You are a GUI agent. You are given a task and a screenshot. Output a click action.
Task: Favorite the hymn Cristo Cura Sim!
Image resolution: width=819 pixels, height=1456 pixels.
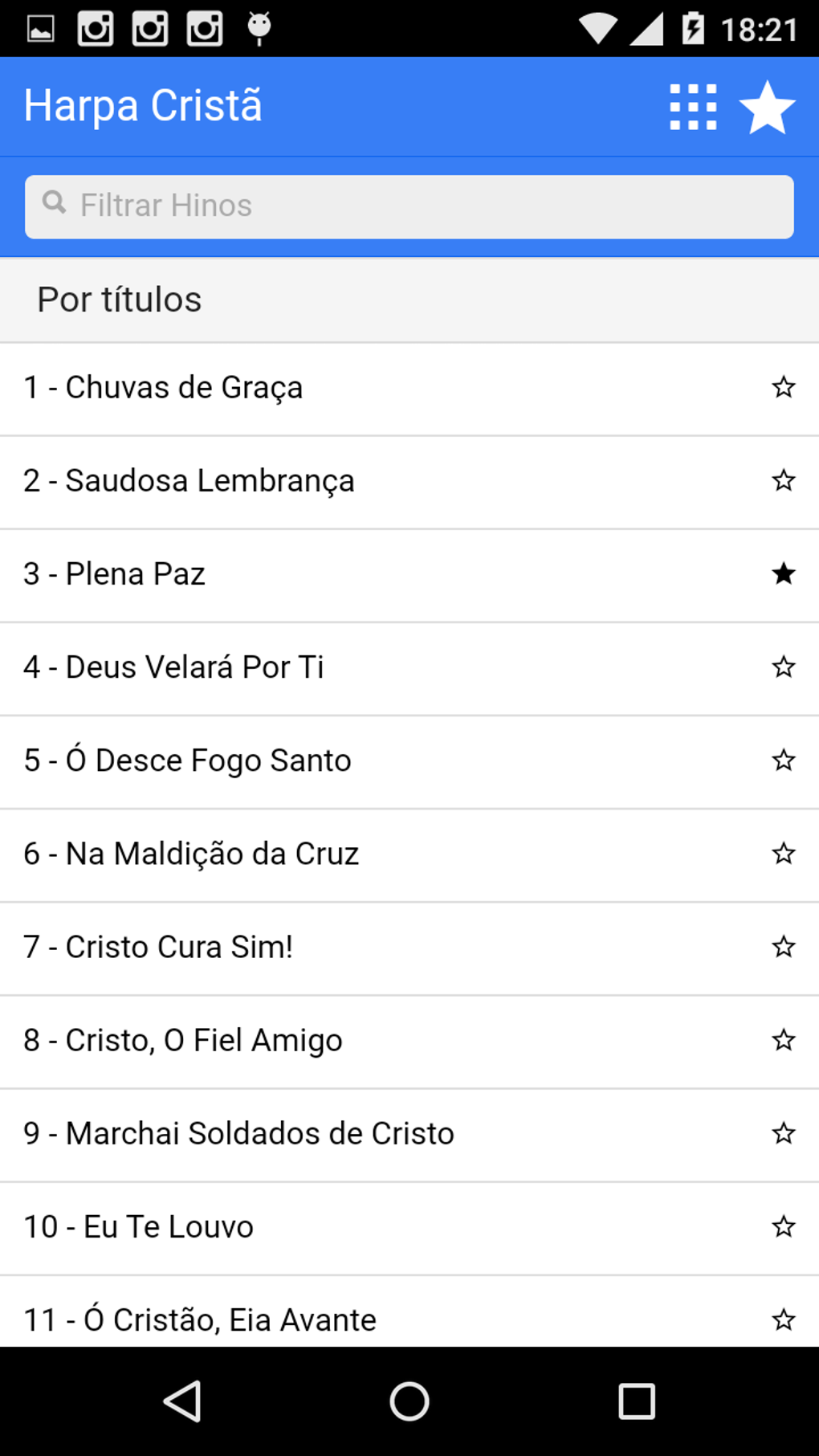783,947
